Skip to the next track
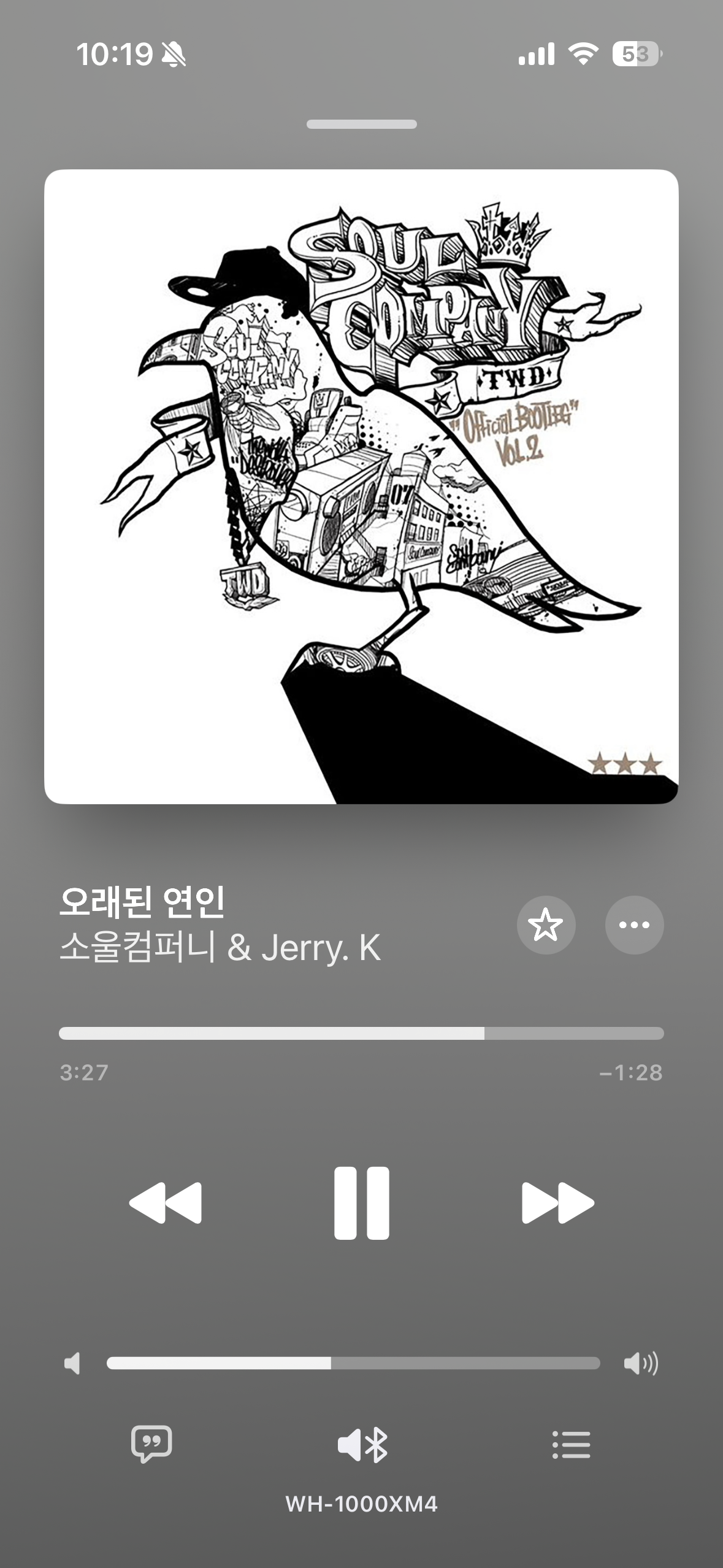Screen dimensions: 723x1568 coord(557,1203)
